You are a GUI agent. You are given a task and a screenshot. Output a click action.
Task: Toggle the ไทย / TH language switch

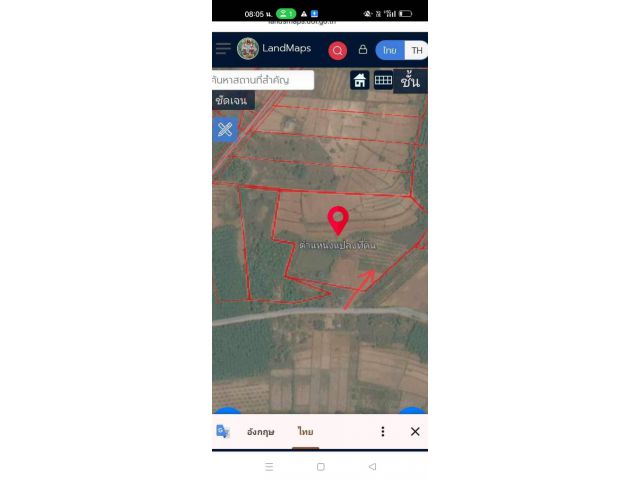point(401,50)
